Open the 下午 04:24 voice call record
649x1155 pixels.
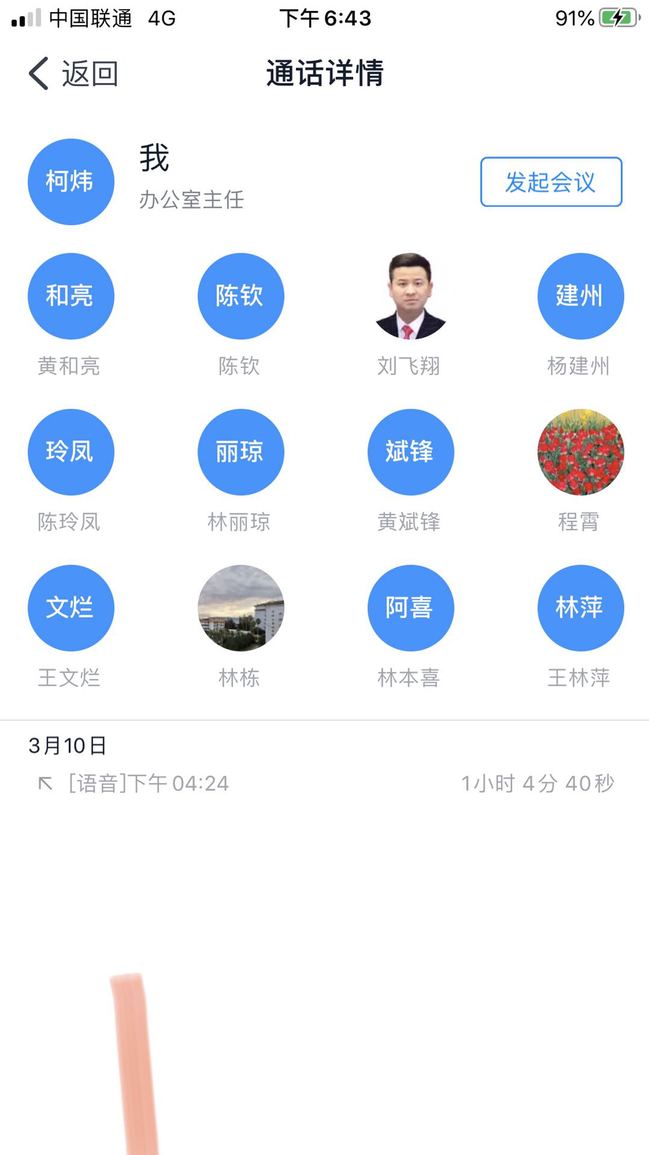(324, 784)
